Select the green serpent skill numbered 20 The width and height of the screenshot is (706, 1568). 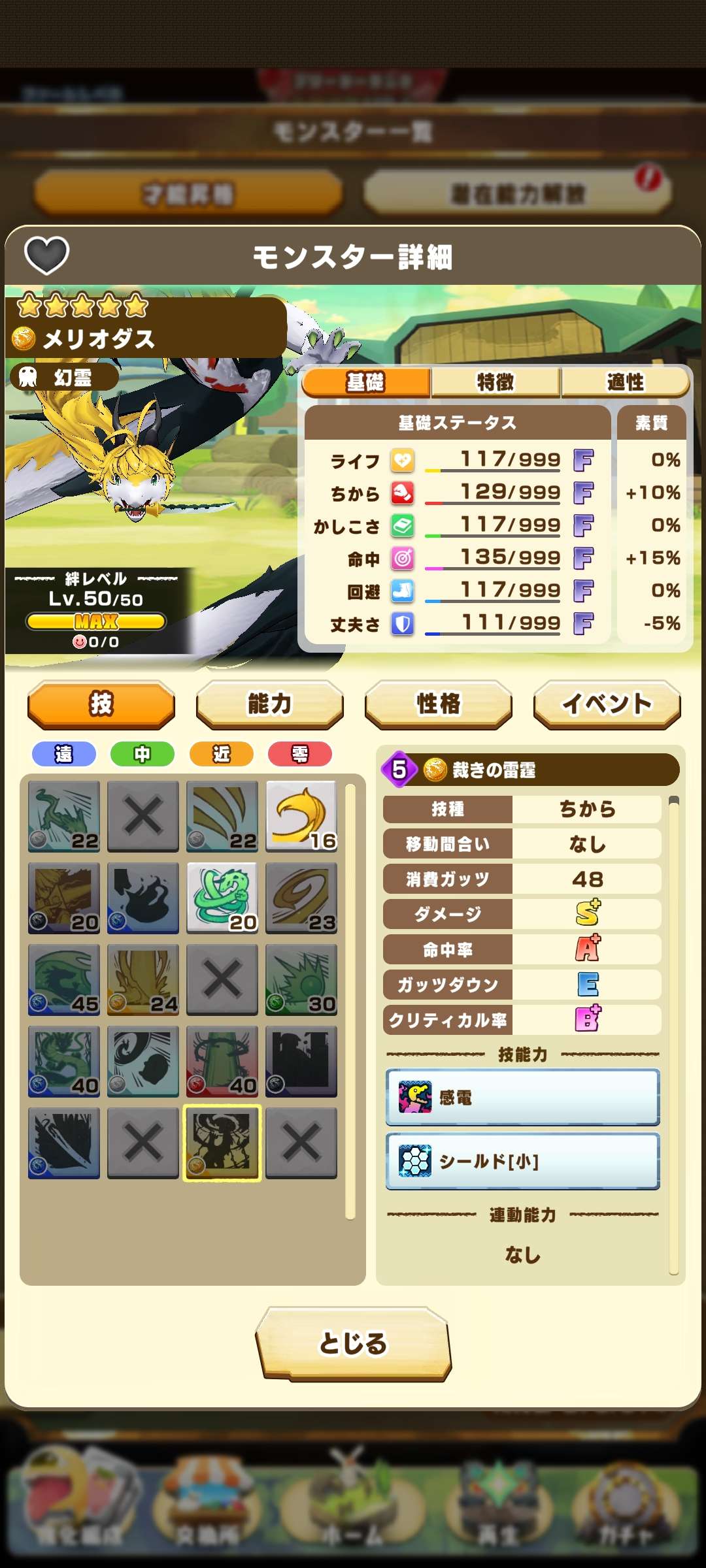click(222, 898)
